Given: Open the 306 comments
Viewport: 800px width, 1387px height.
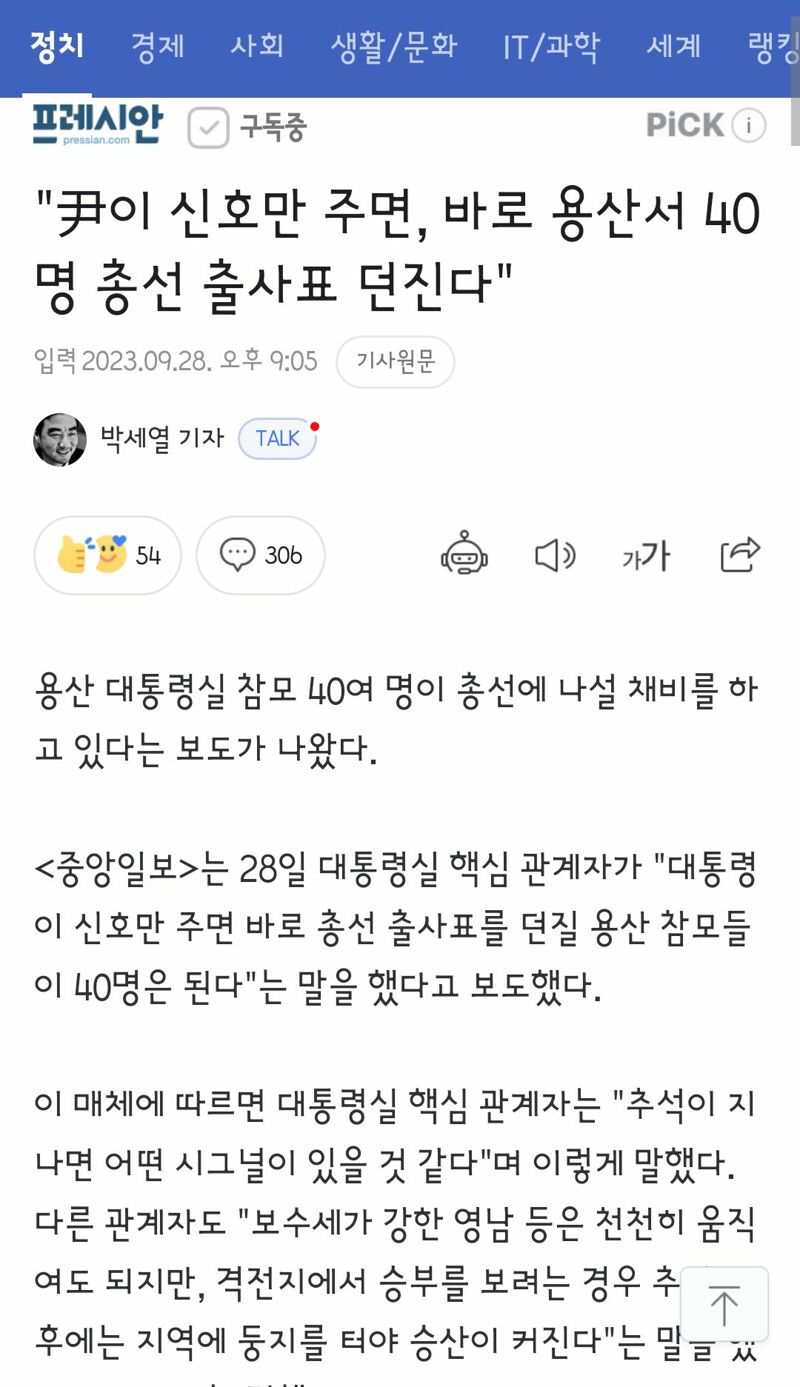Looking at the screenshot, I should [261, 555].
